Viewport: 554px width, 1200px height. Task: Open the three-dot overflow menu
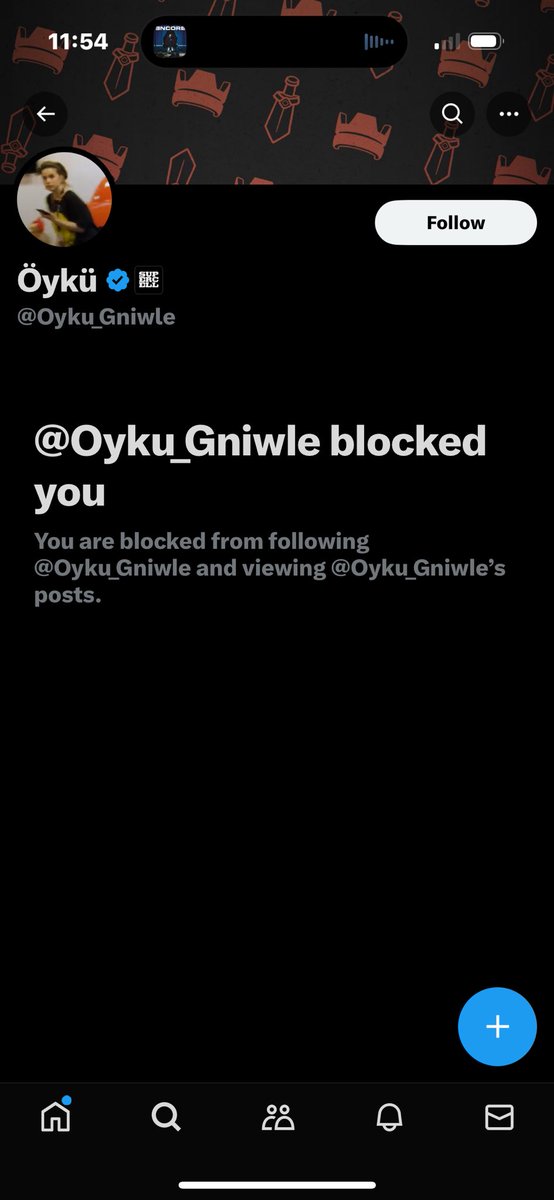[x=510, y=114]
